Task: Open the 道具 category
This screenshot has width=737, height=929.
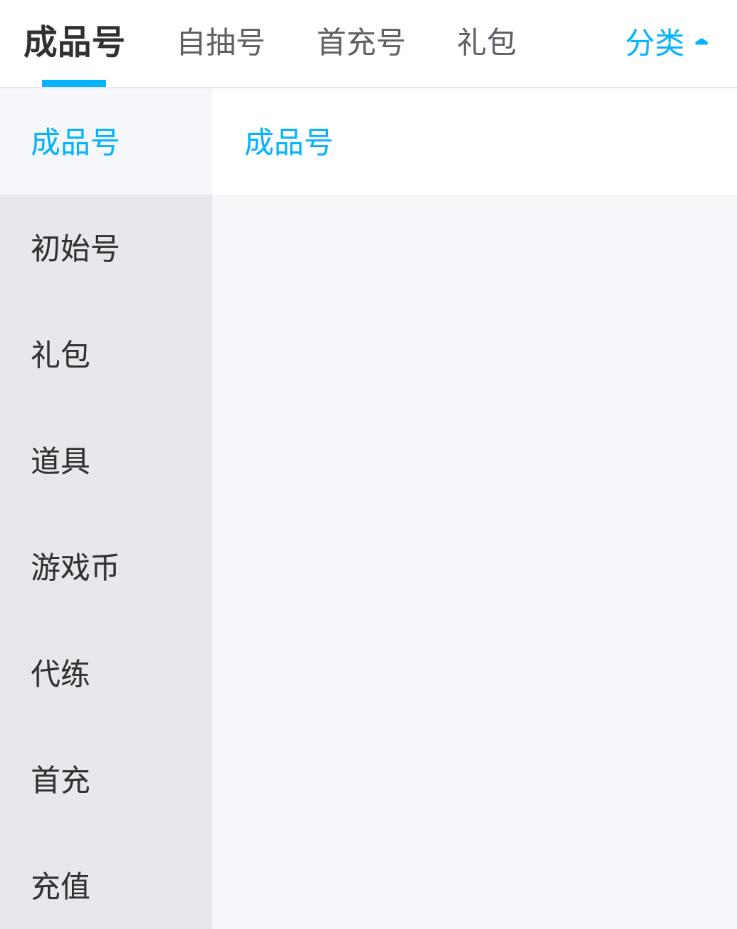Action: tap(60, 461)
